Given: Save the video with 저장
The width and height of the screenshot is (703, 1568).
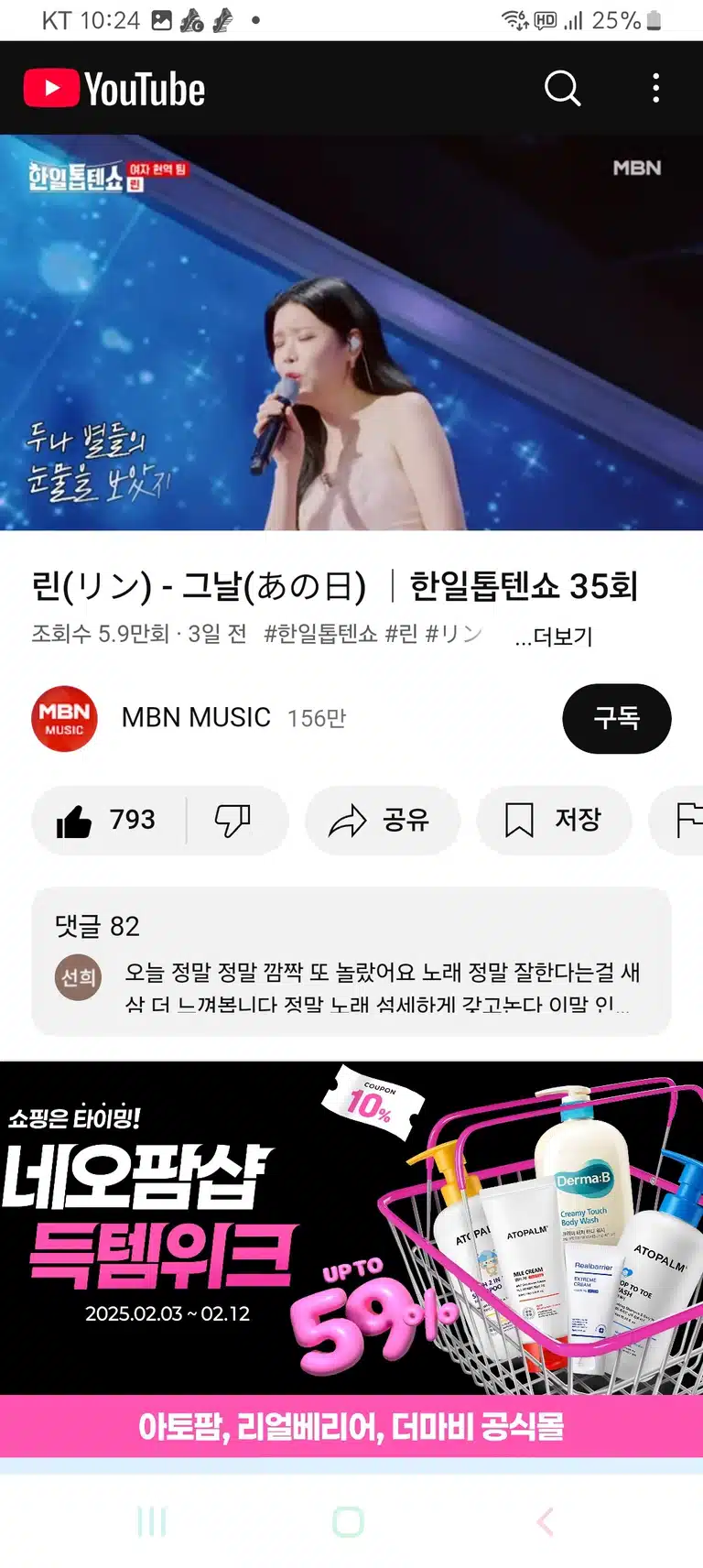Looking at the screenshot, I should [554, 820].
